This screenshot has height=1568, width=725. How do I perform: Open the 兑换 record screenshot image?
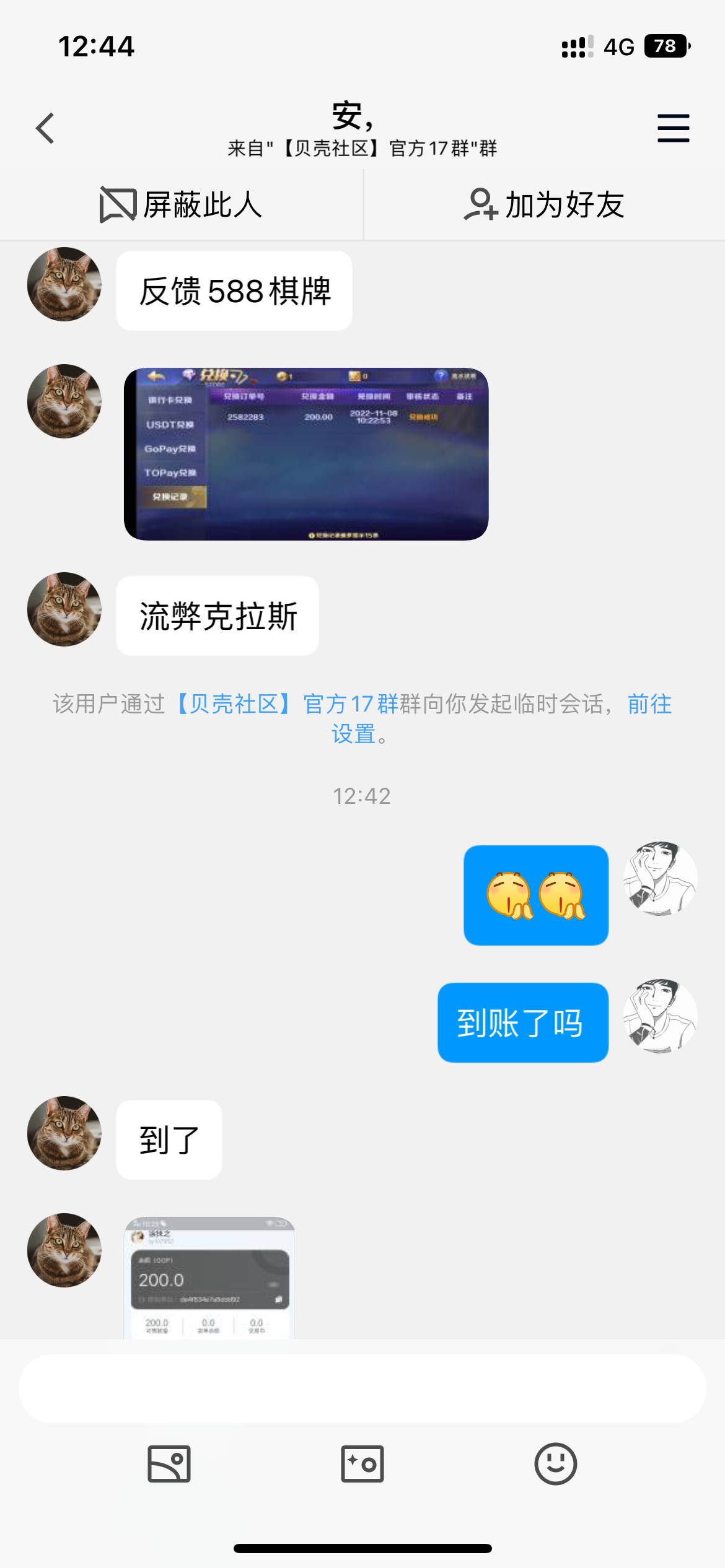(x=306, y=454)
